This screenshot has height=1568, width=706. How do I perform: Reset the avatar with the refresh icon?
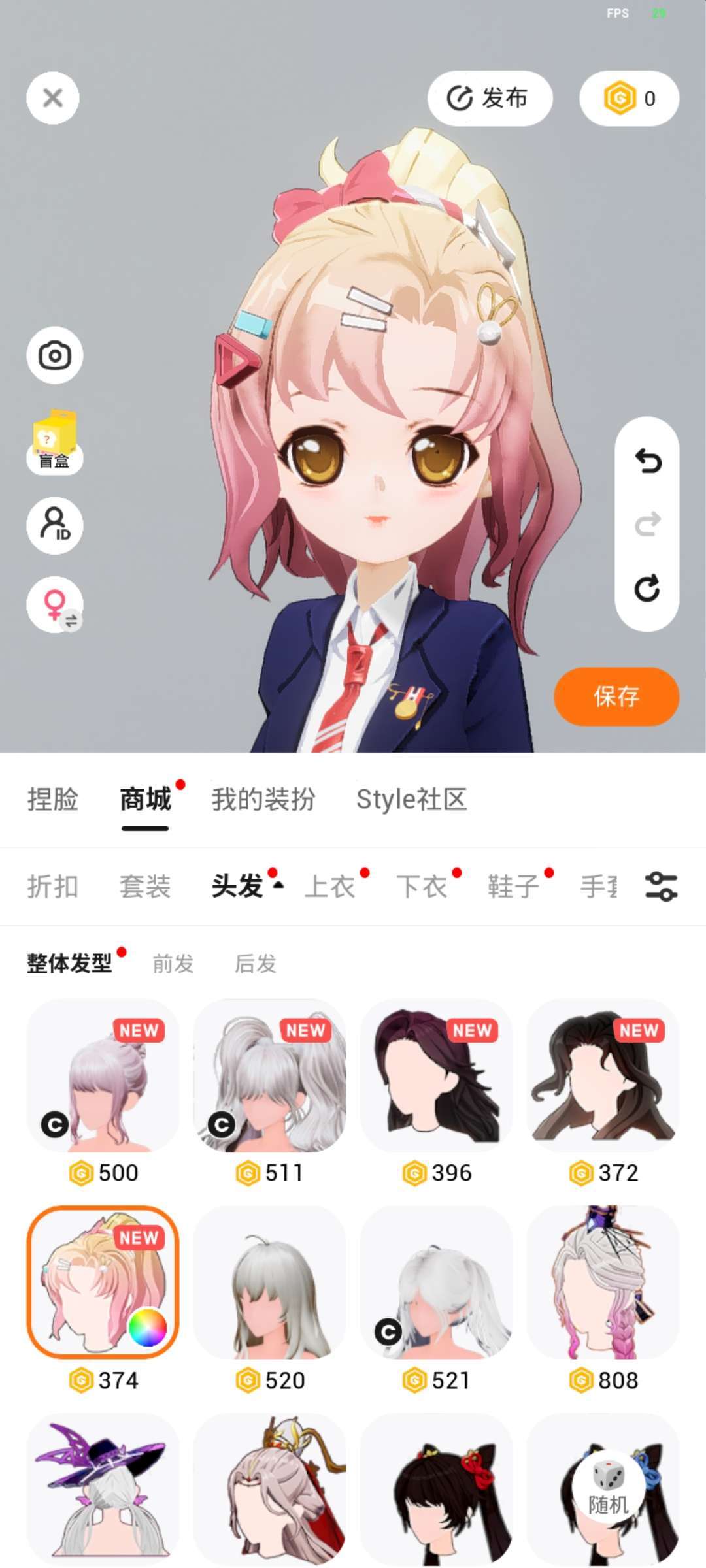(647, 588)
